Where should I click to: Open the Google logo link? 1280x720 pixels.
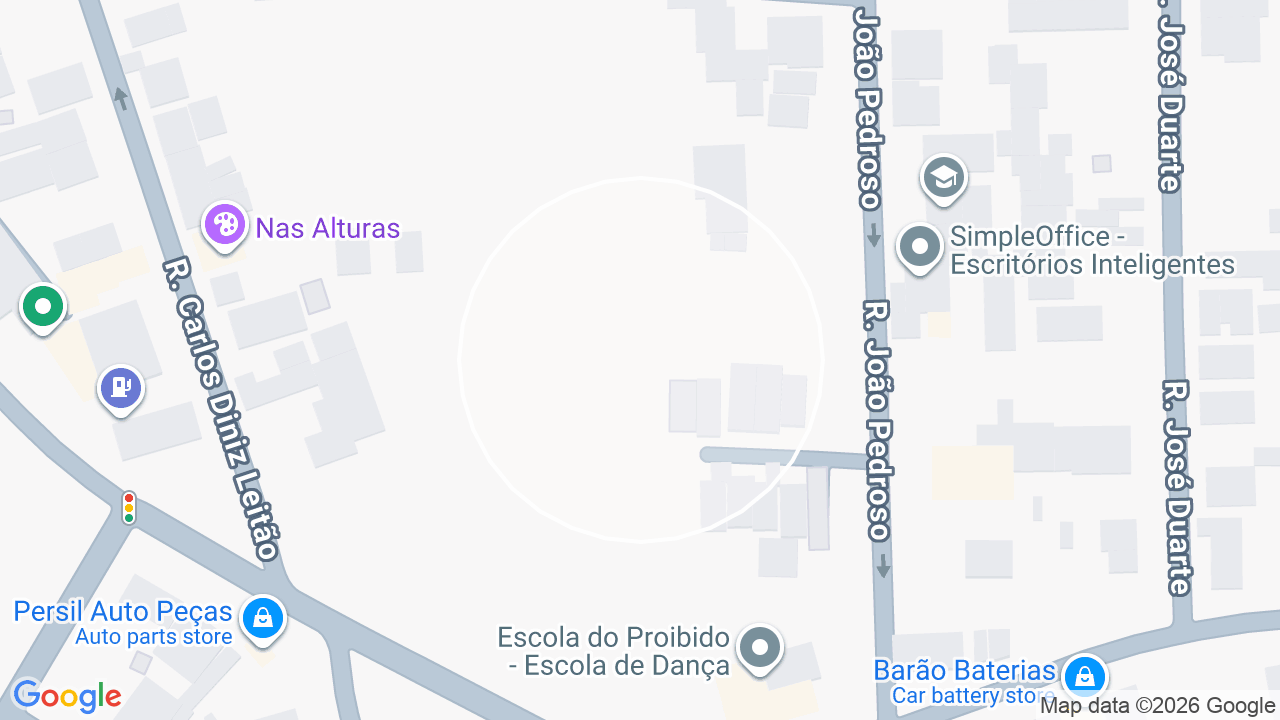[x=66, y=696]
